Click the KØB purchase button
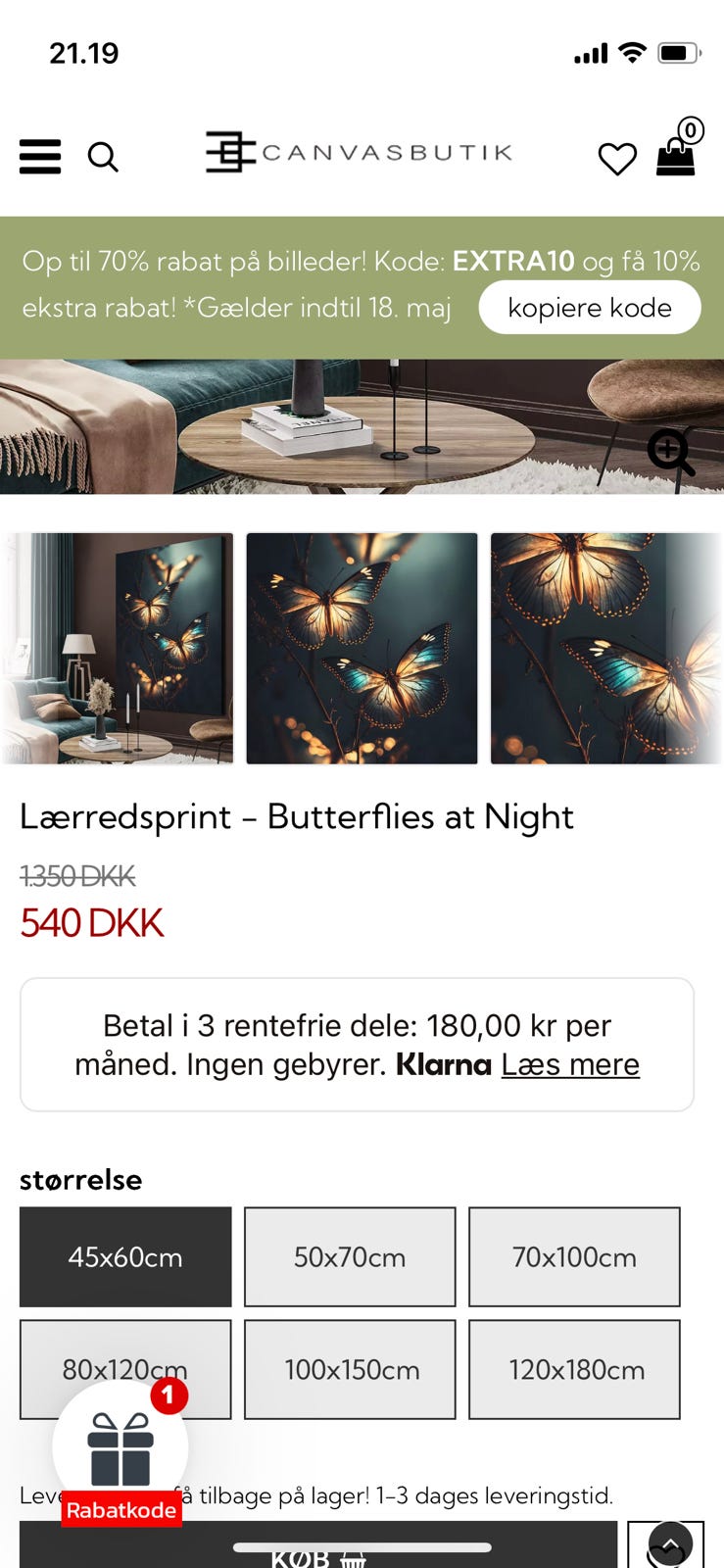Screen dimensions: 724x1568 [x=304, y=1556]
